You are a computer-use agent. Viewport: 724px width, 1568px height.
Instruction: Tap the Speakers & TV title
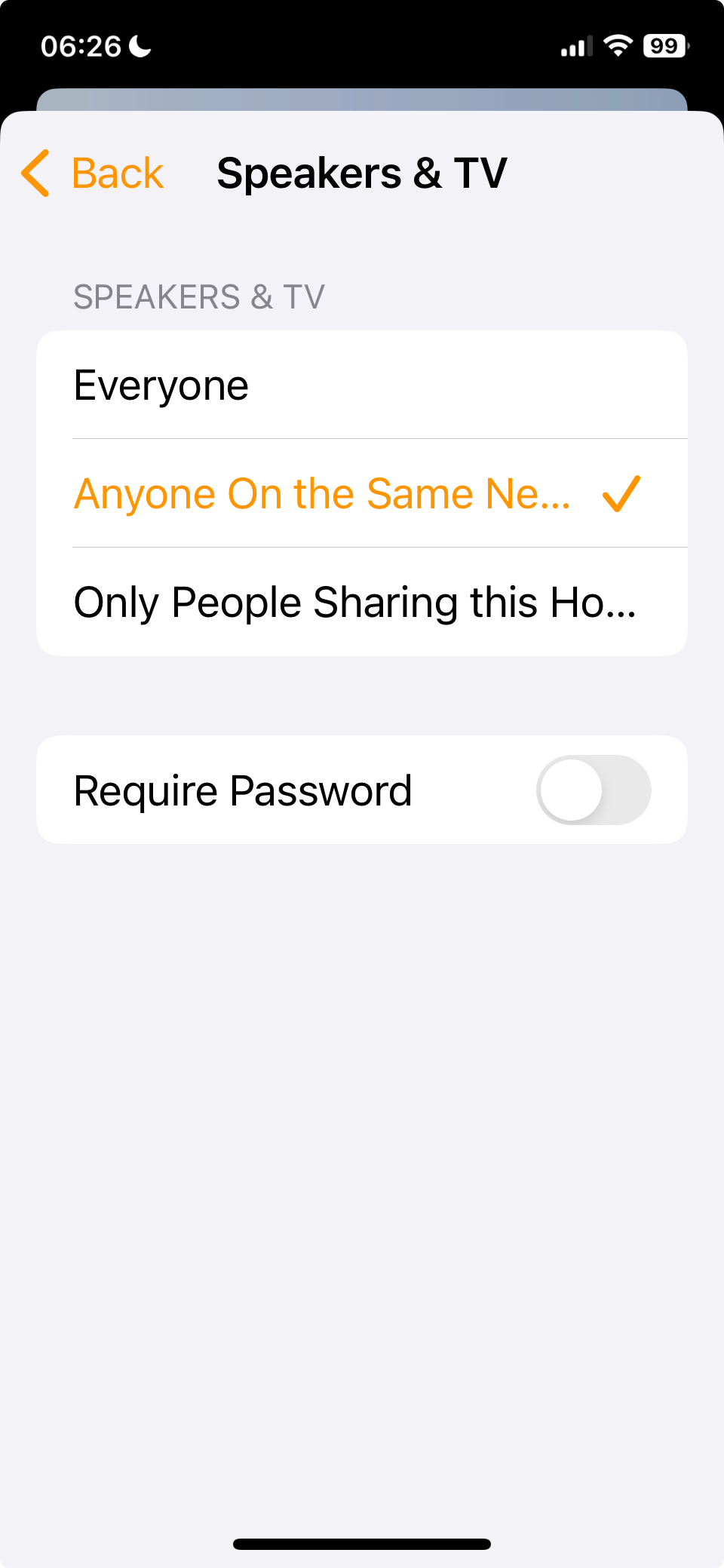(x=362, y=172)
